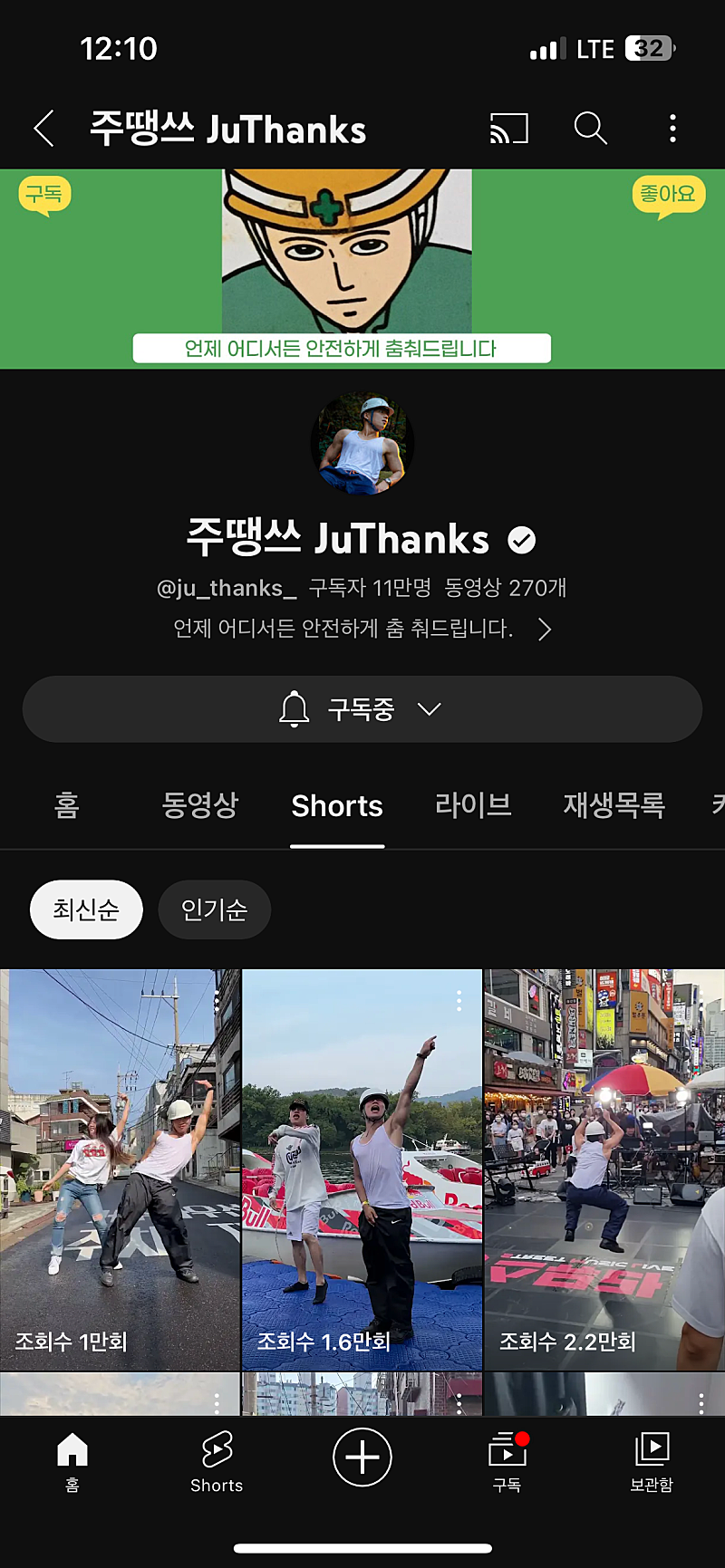Search within this channel

pos(590,129)
